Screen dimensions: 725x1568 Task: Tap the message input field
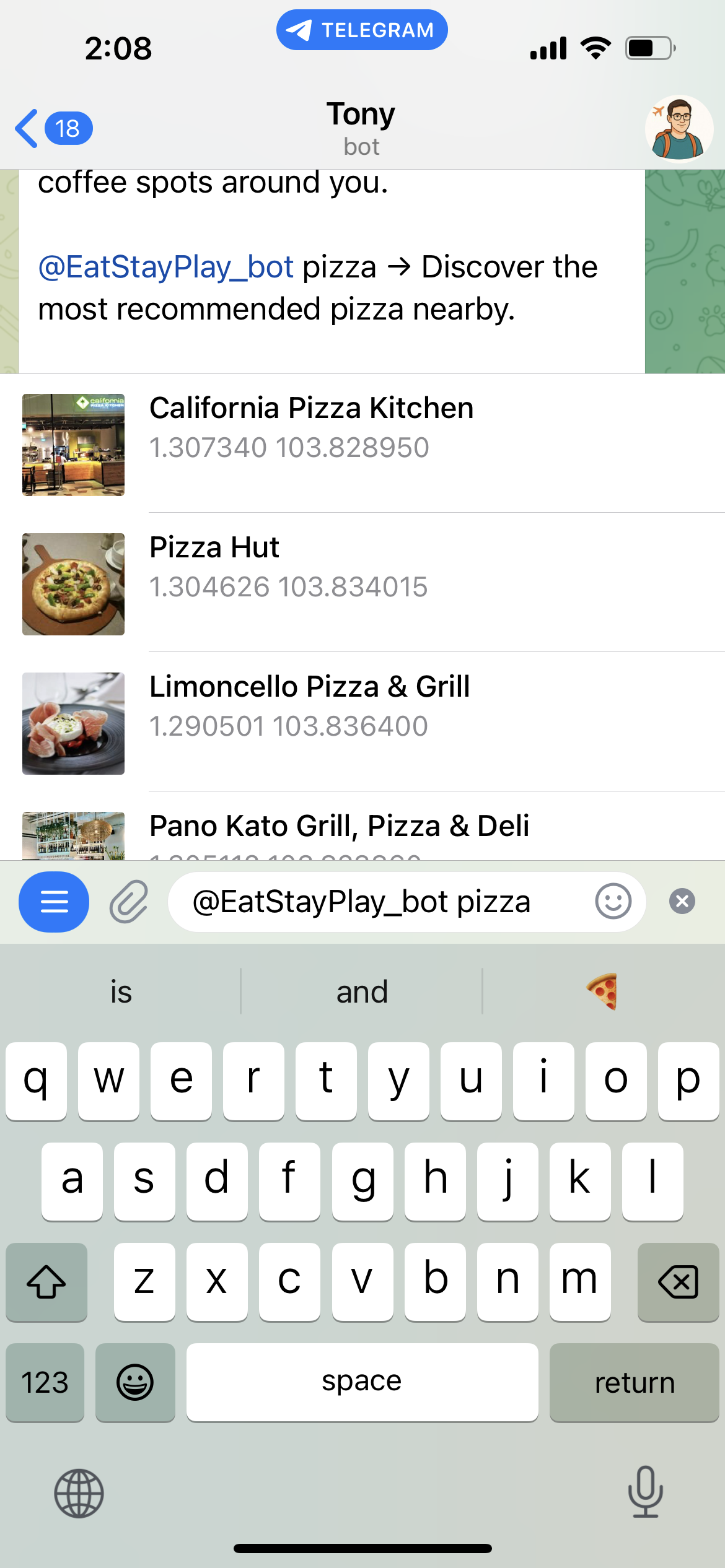(372, 902)
